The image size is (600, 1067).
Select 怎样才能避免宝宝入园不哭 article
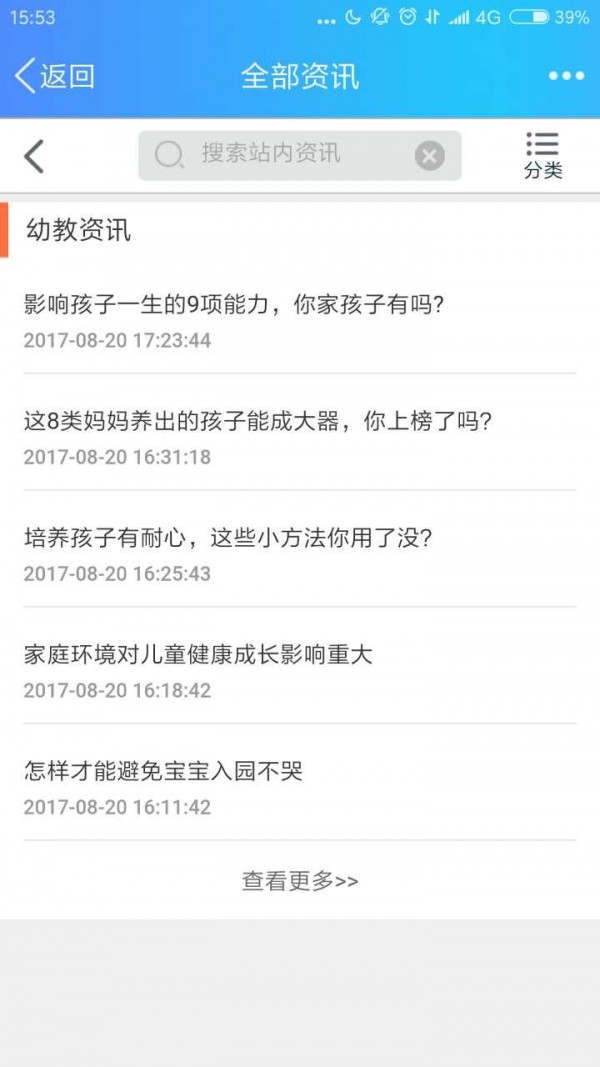tap(163, 771)
